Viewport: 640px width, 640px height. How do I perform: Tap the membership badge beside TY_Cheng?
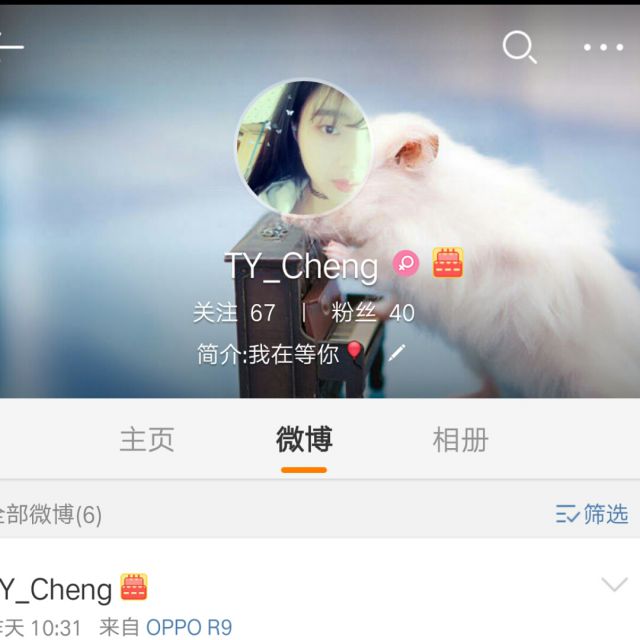tap(447, 264)
